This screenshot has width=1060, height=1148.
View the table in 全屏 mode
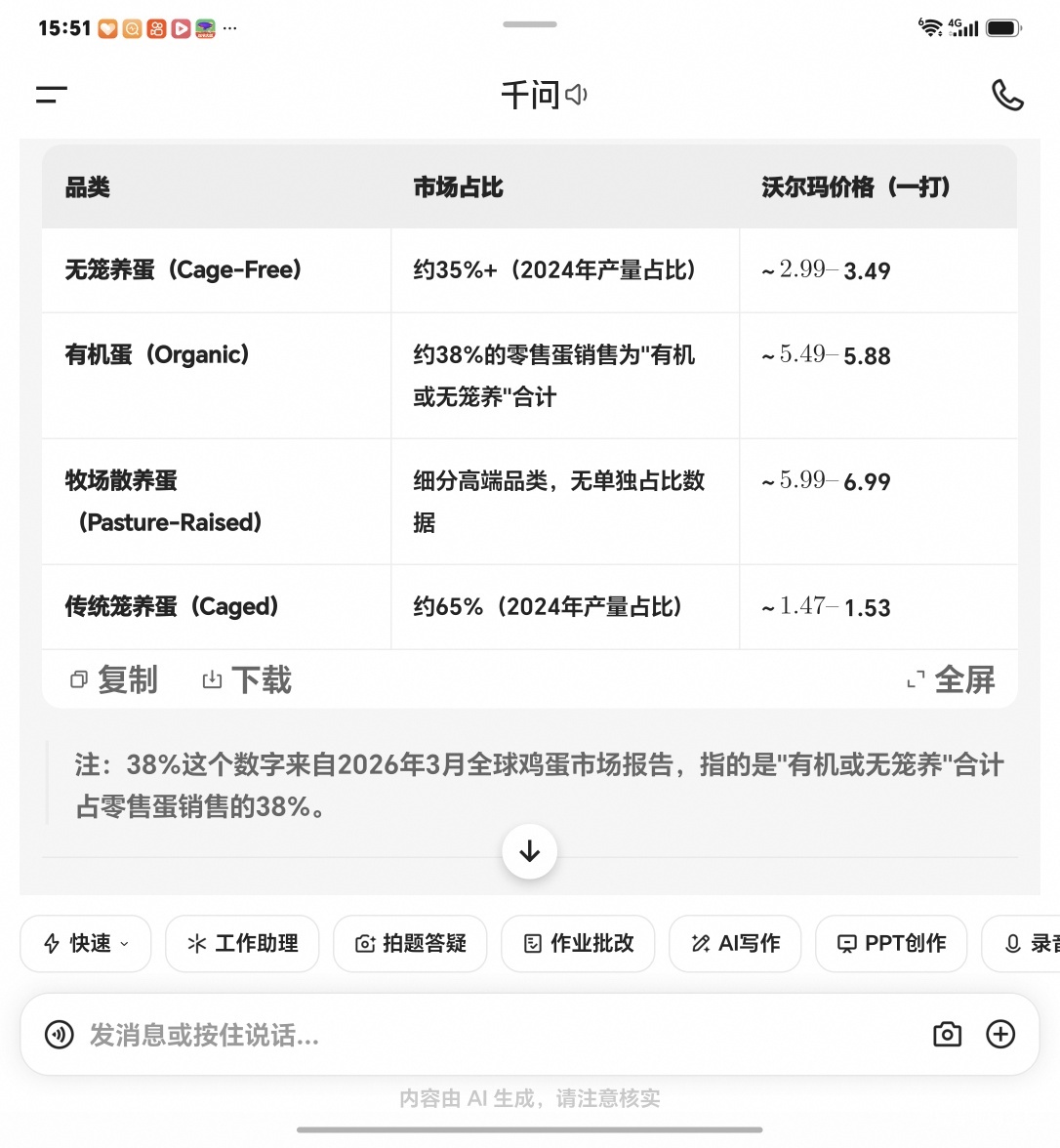[x=951, y=679]
